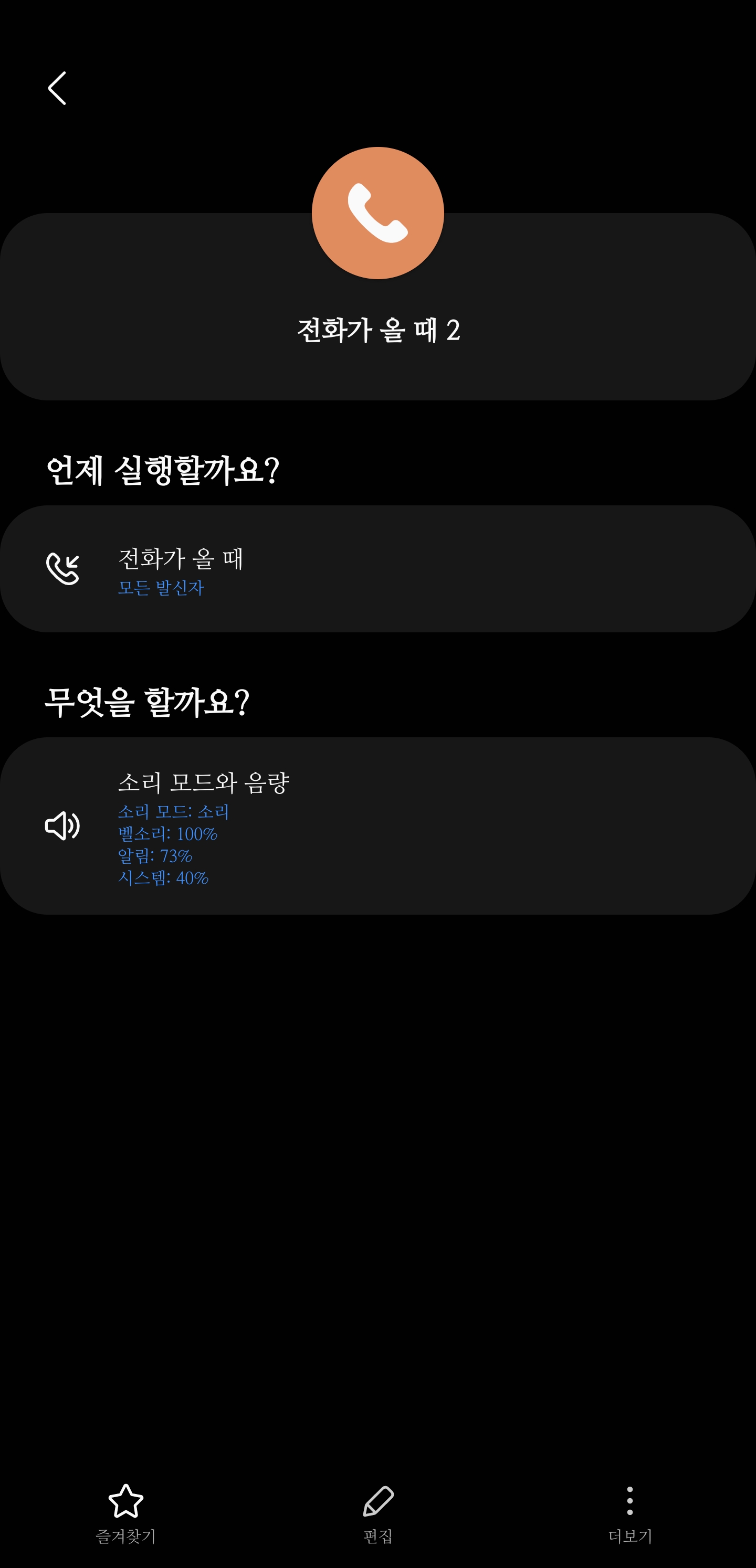Open the 더보기 menu
This screenshot has height=1568, width=756.
coord(630,1513)
